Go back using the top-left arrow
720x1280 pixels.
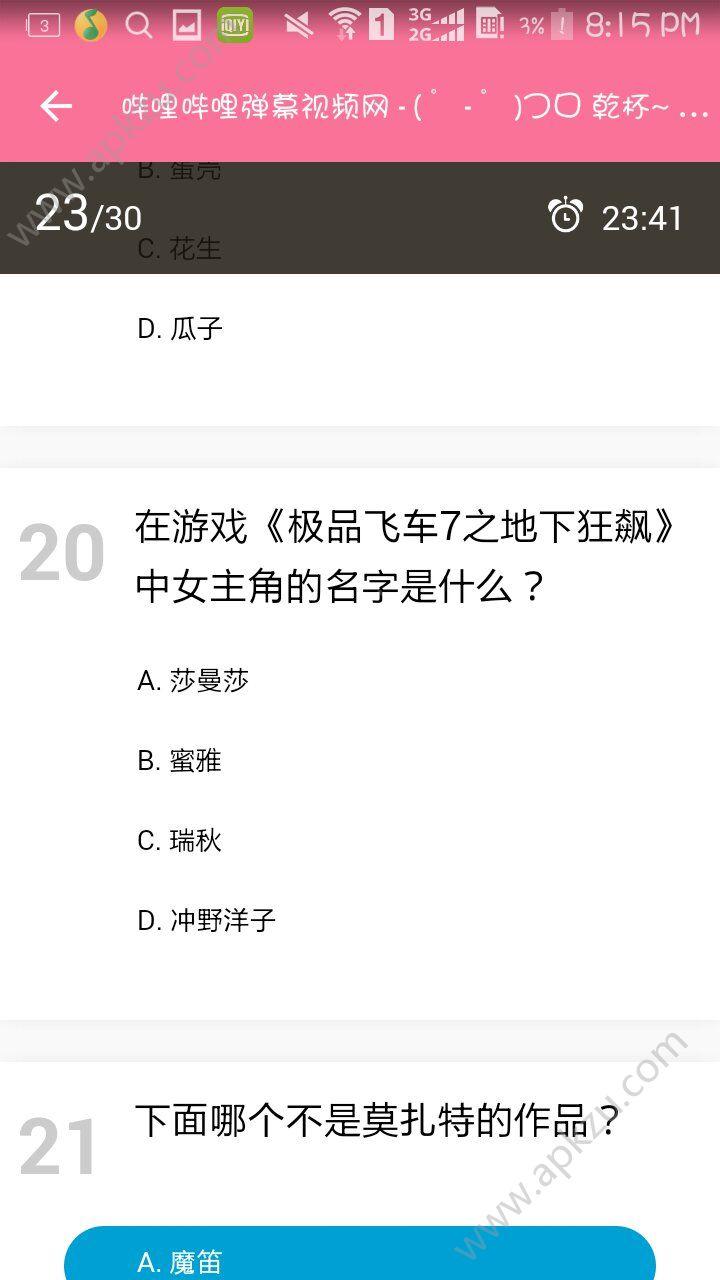(56, 106)
